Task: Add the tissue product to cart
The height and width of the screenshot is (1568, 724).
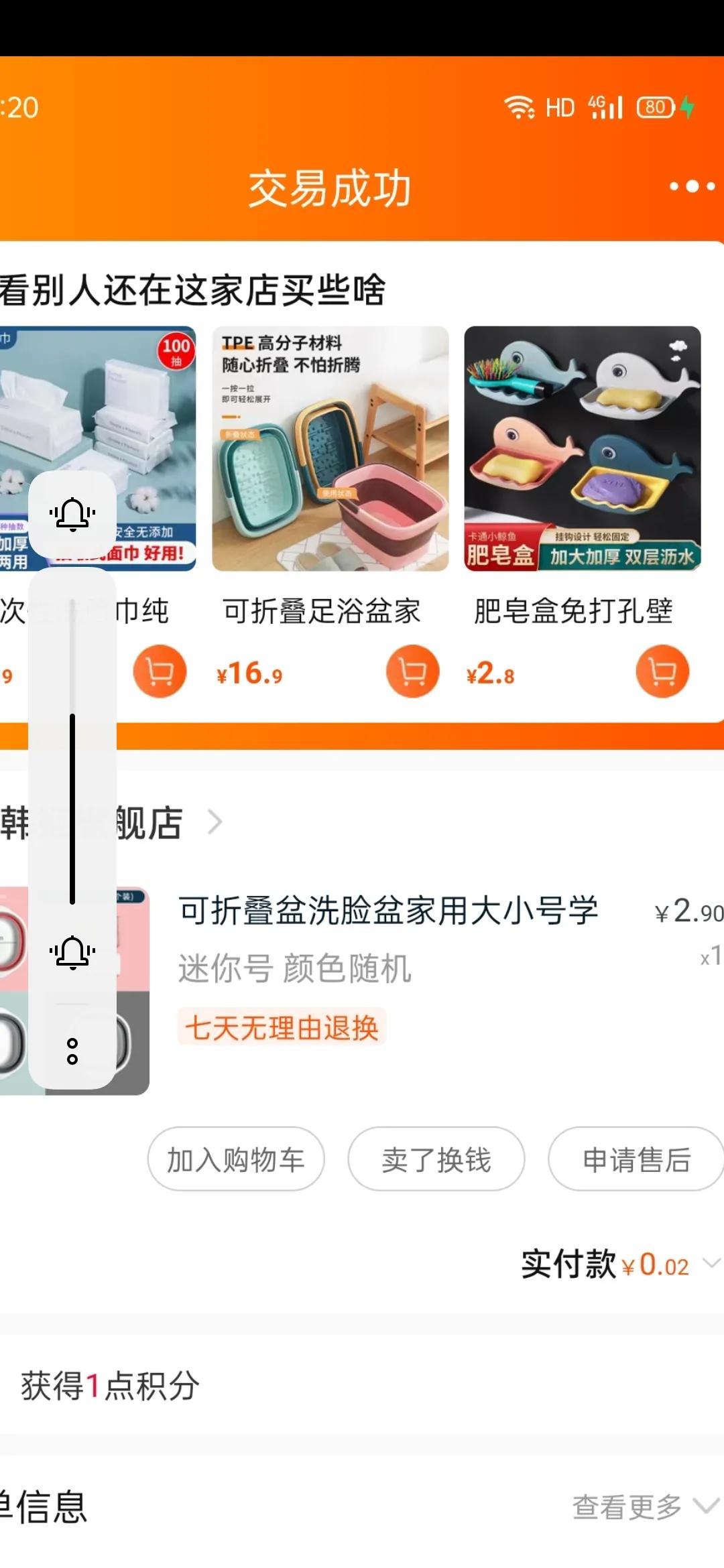Action: pyautogui.click(x=160, y=671)
